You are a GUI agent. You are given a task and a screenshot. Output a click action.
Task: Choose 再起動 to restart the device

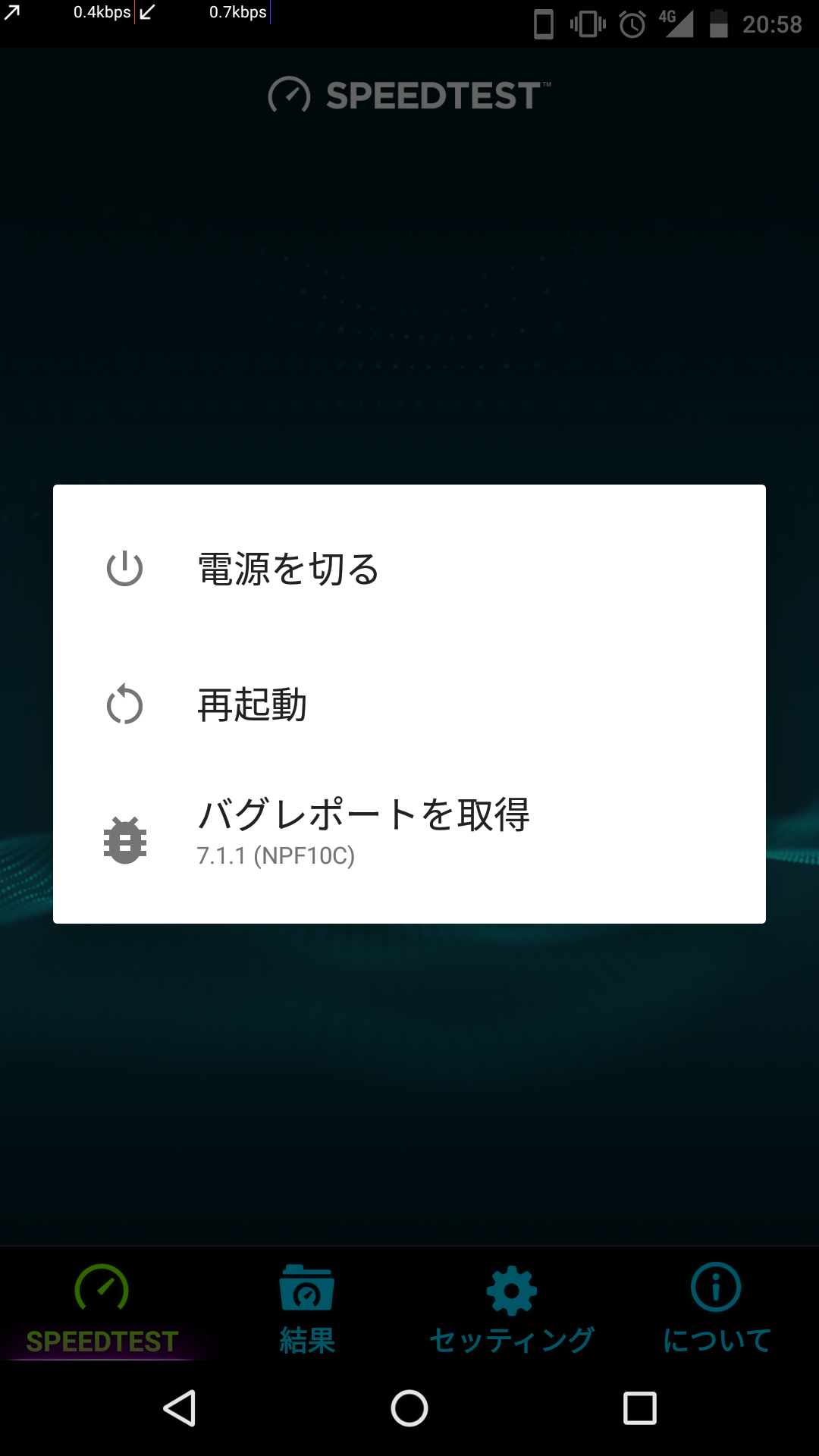pyautogui.click(x=409, y=705)
